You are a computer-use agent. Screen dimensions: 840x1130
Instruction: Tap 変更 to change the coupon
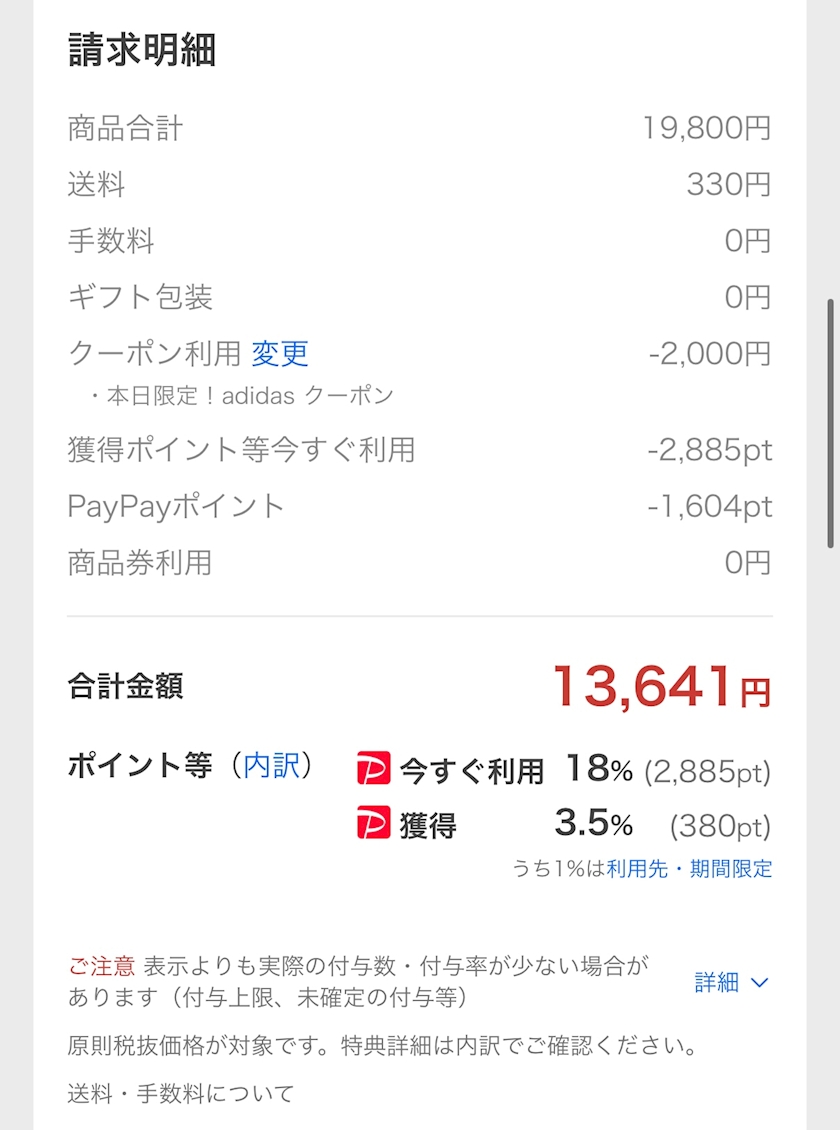click(280, 354)
